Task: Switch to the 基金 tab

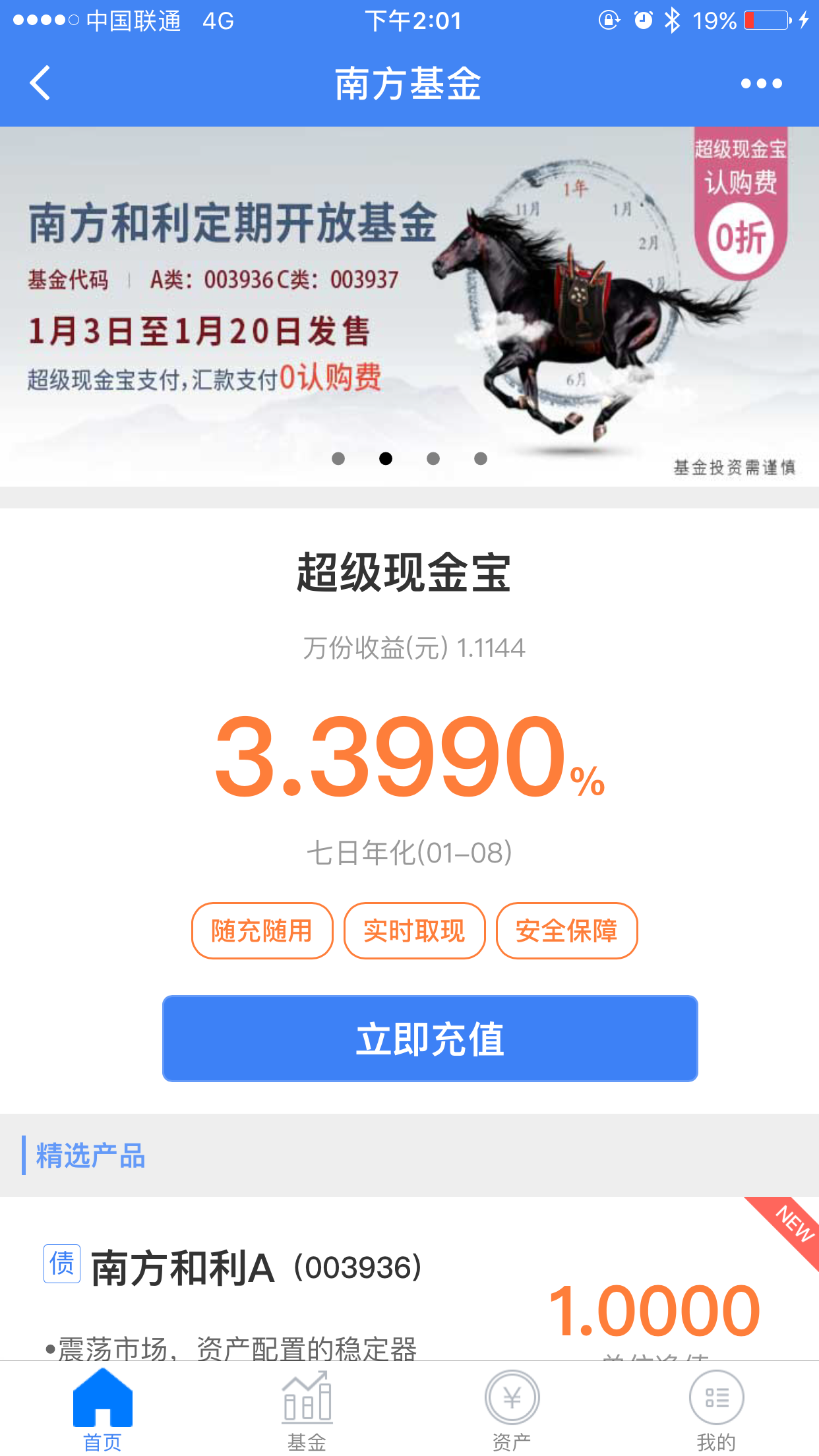Action: coord(307,1409)
